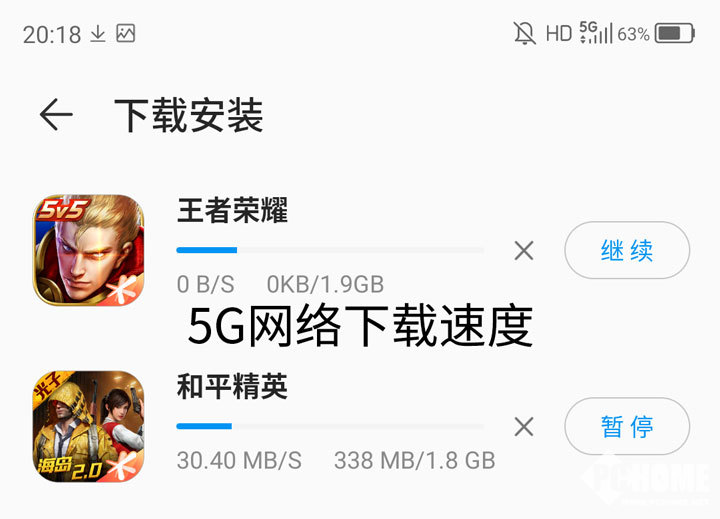The image size is (720, 519).
Task: Go back from the 下载安装 screen
Action: click(56, 116)
